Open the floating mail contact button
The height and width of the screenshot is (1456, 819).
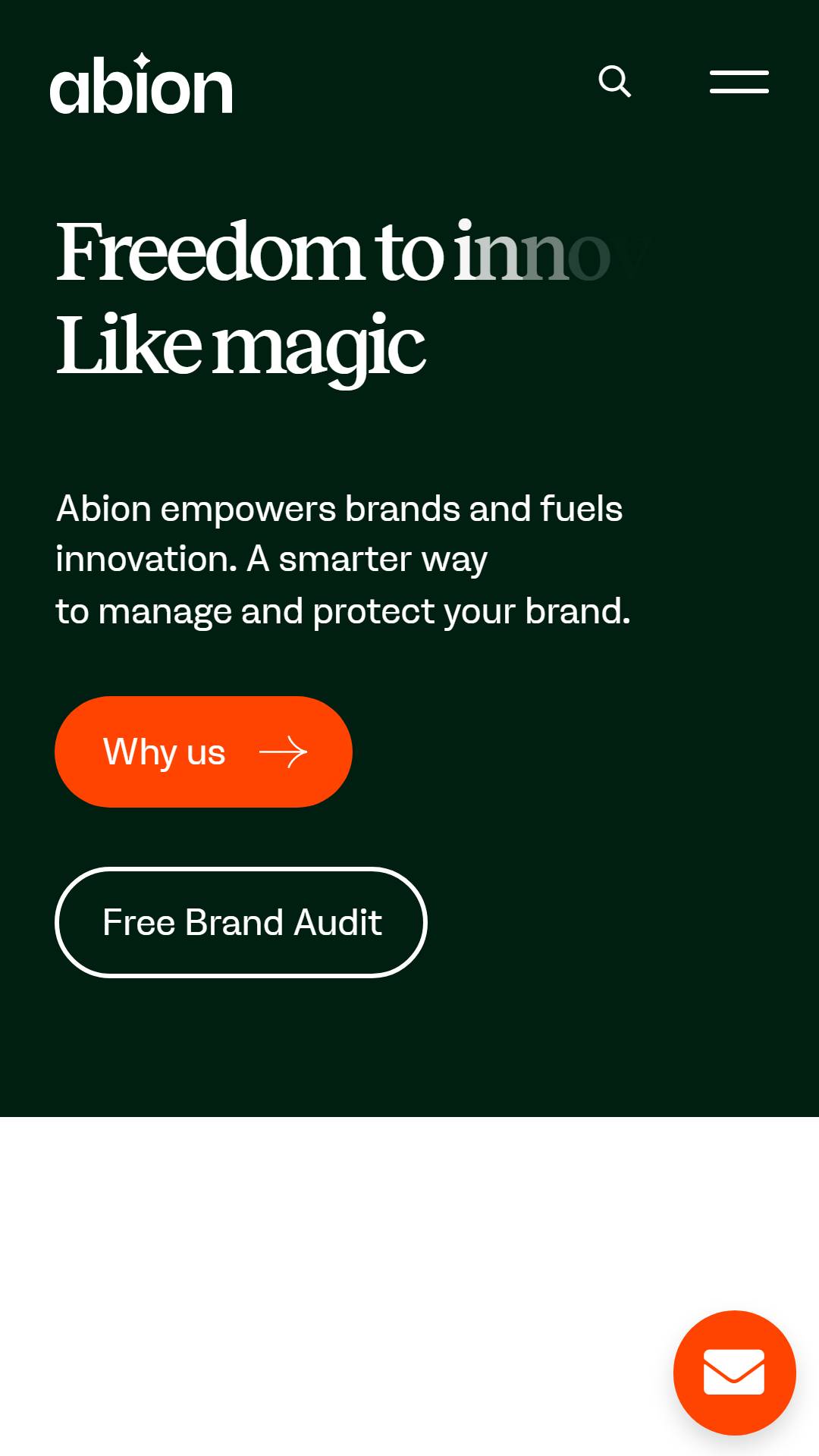click(x=734, y=1372)
